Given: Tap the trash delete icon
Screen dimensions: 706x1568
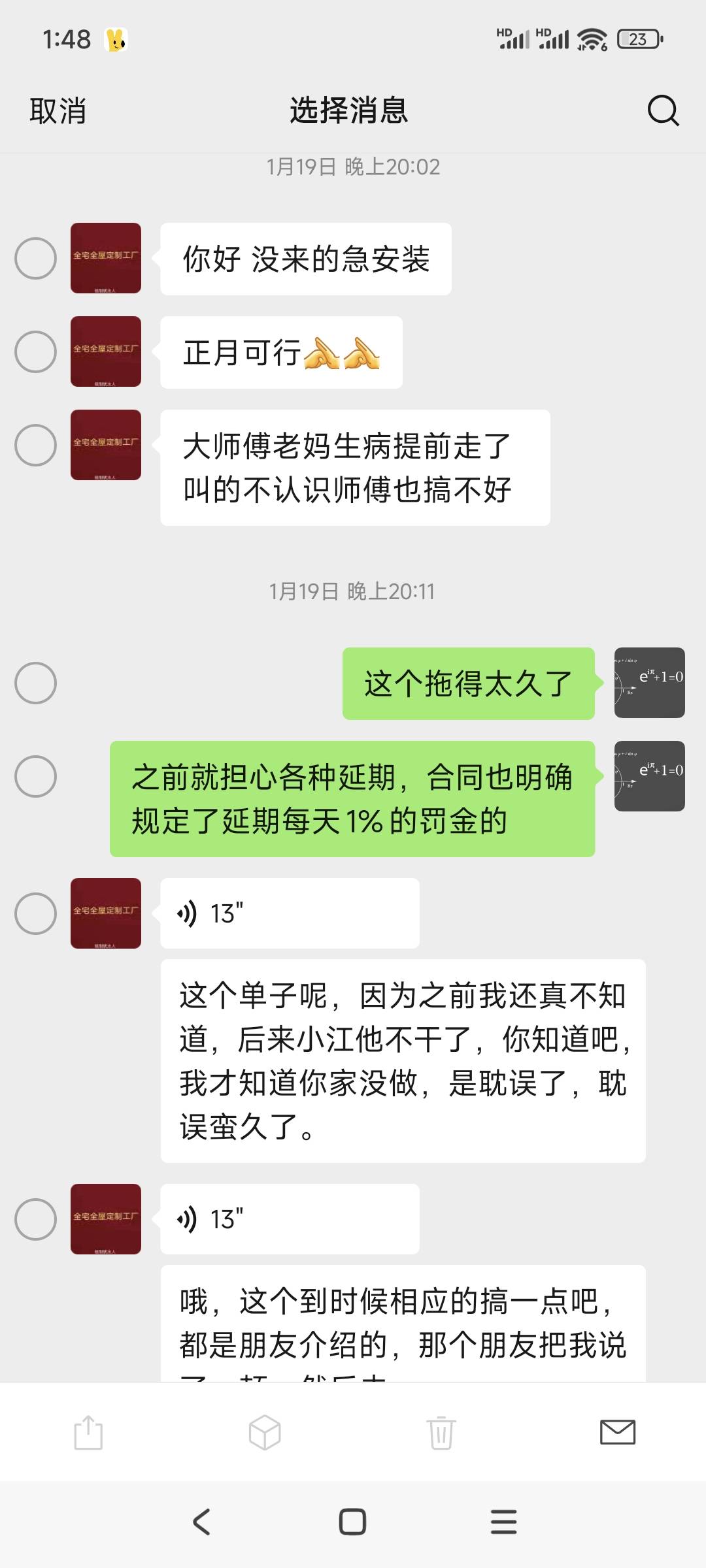Looking at the screenshot, I should coord(441,1433).
